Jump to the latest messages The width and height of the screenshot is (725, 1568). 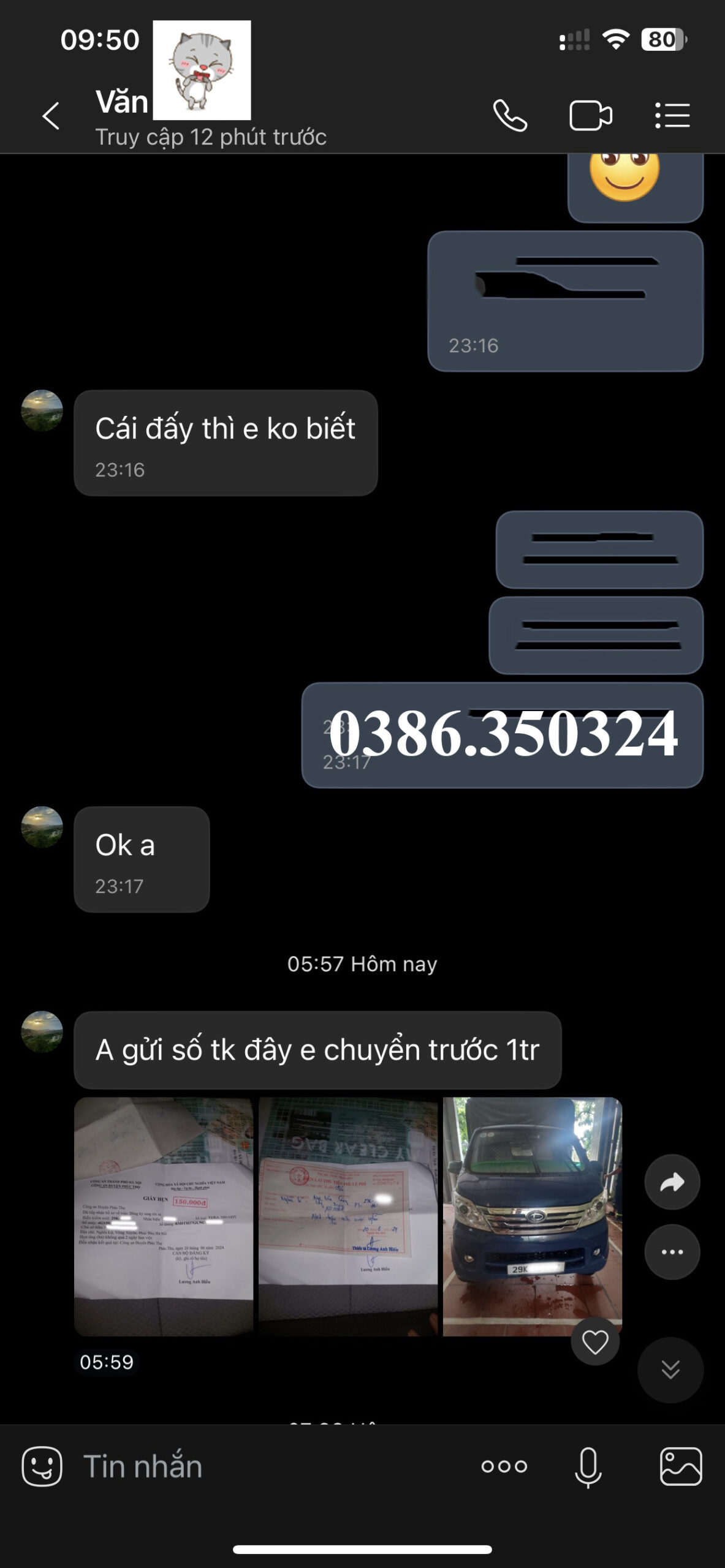tap(670, 1370)
